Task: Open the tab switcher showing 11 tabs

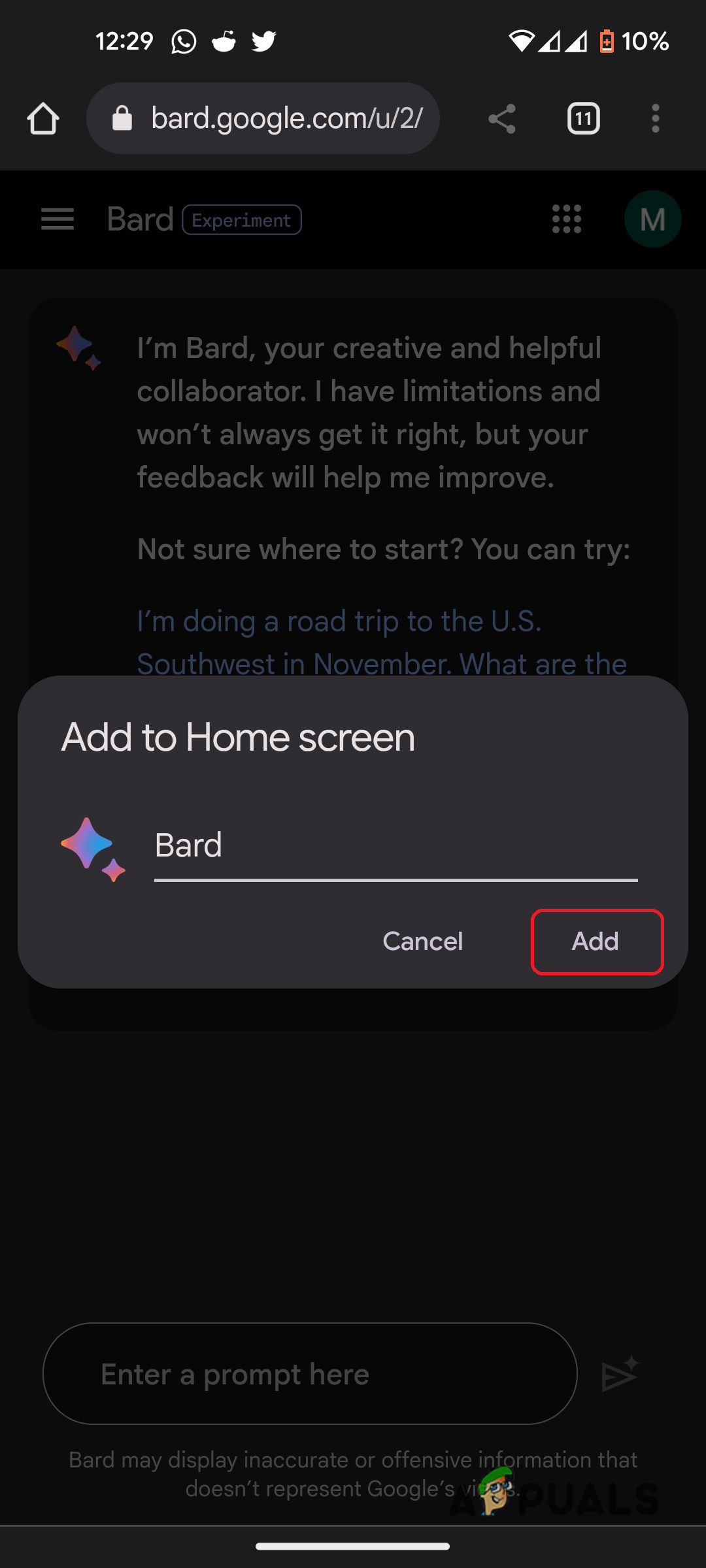Action: click(583, 119)
